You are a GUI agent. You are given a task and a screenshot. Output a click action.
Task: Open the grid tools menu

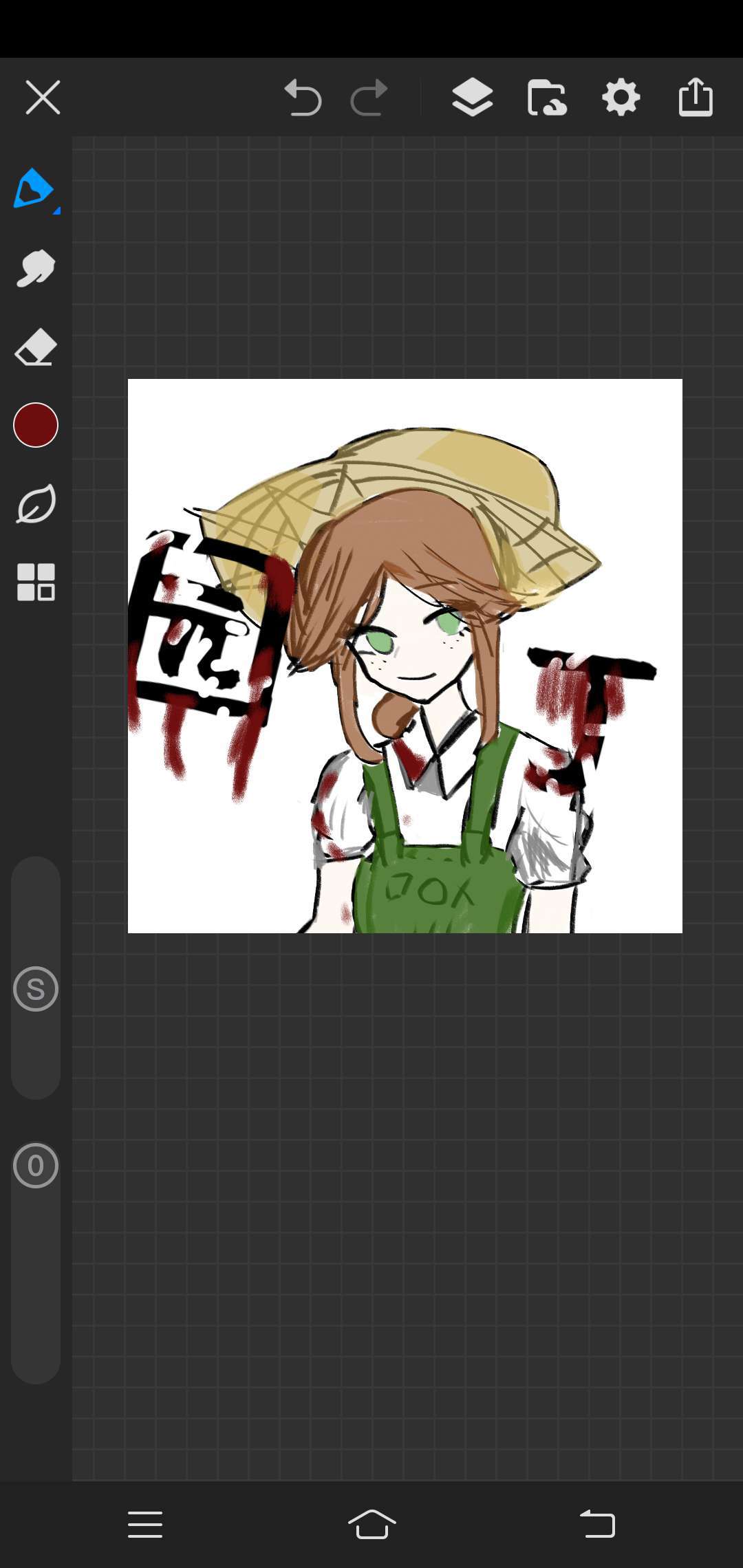pos(36,582)
